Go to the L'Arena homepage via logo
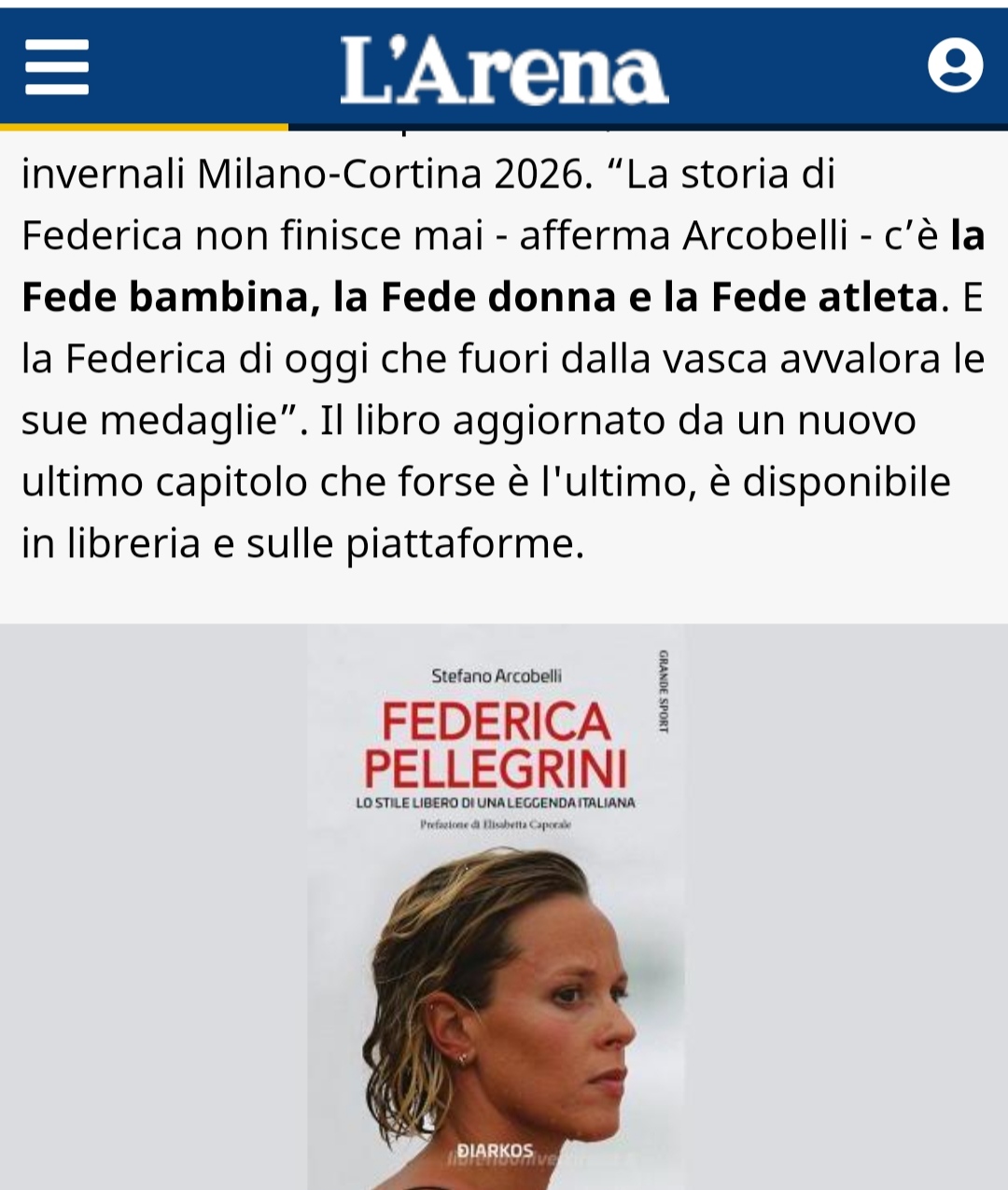 coord(504,69)
